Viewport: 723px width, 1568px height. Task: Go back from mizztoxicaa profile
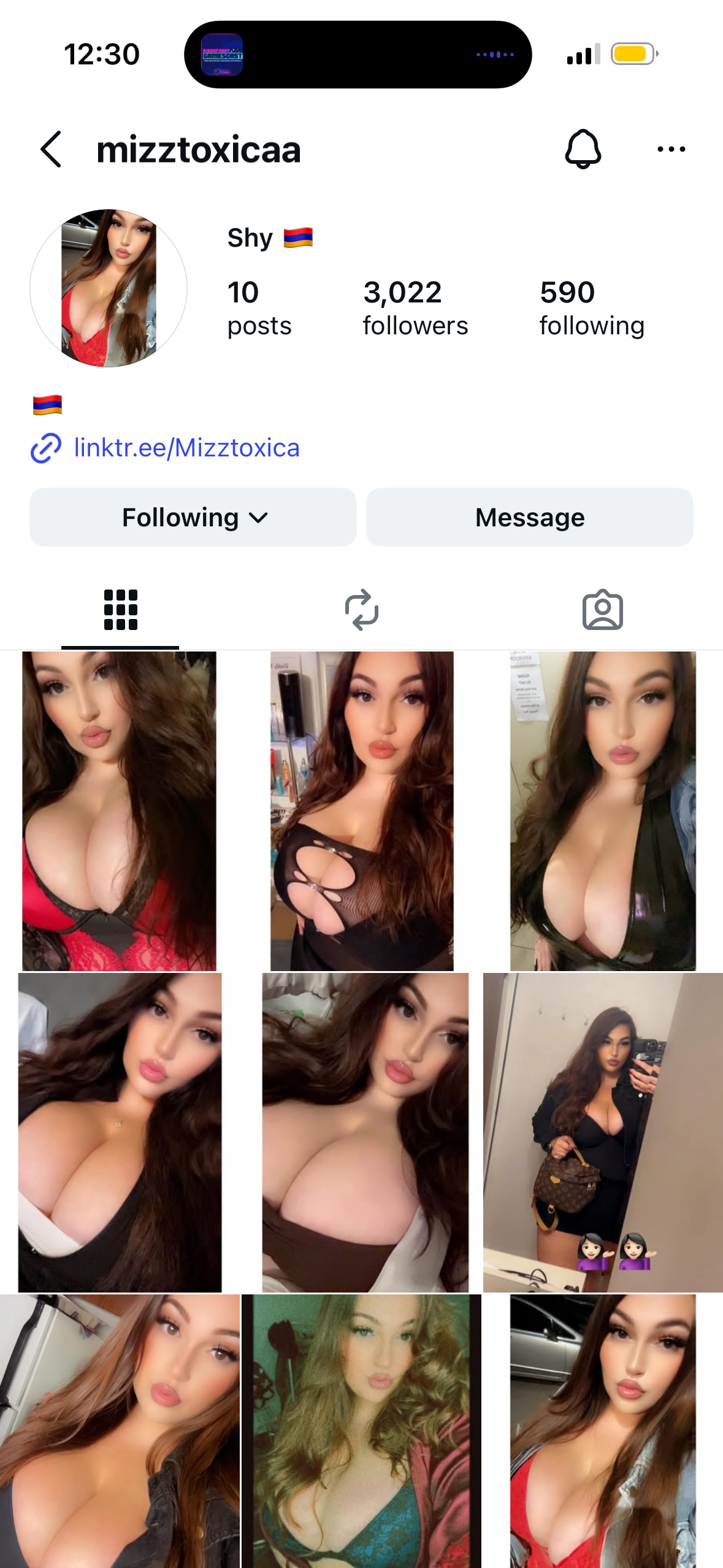(51, 149)
